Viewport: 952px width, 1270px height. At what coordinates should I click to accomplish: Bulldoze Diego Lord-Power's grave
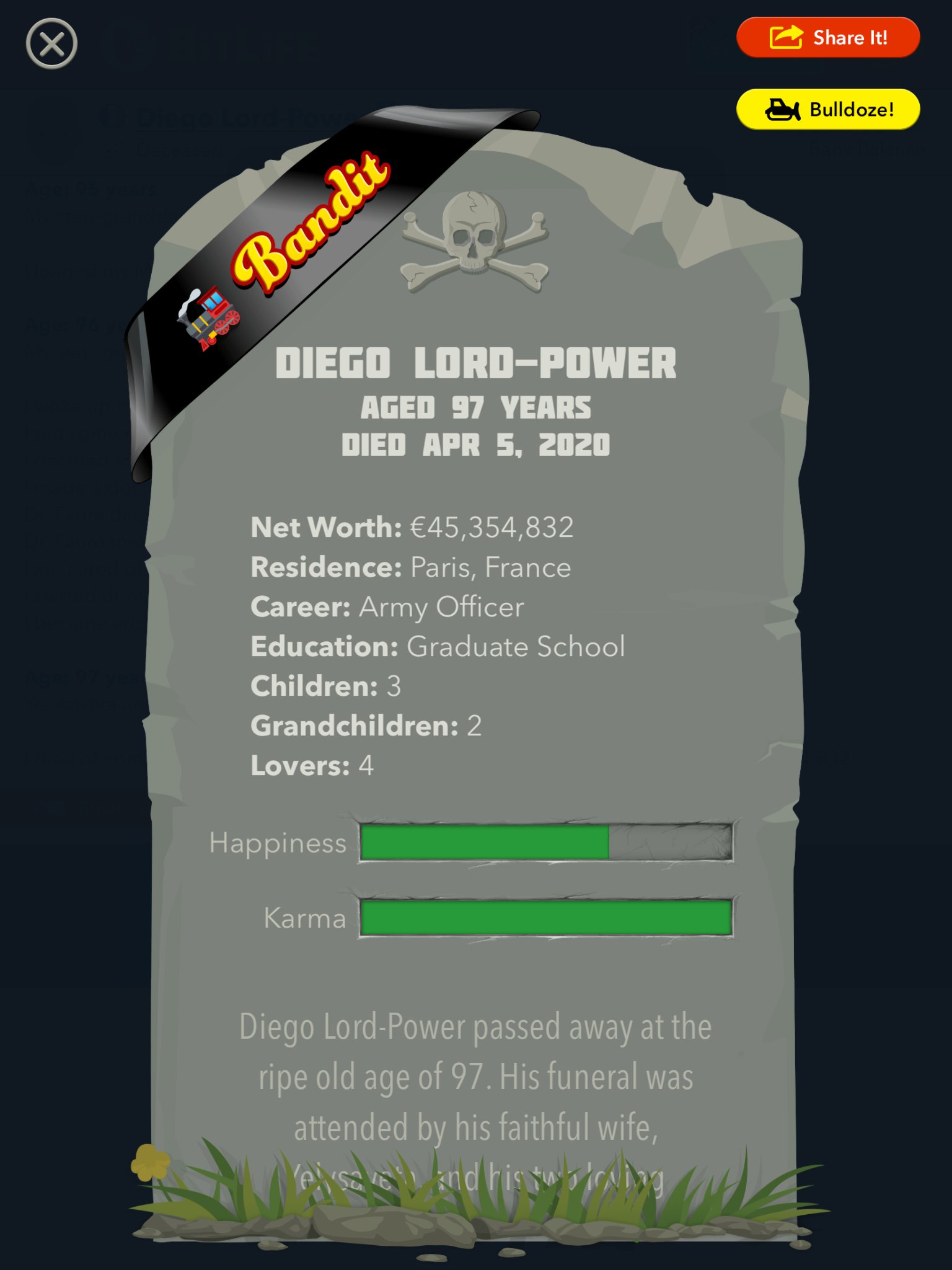(828, 110)
